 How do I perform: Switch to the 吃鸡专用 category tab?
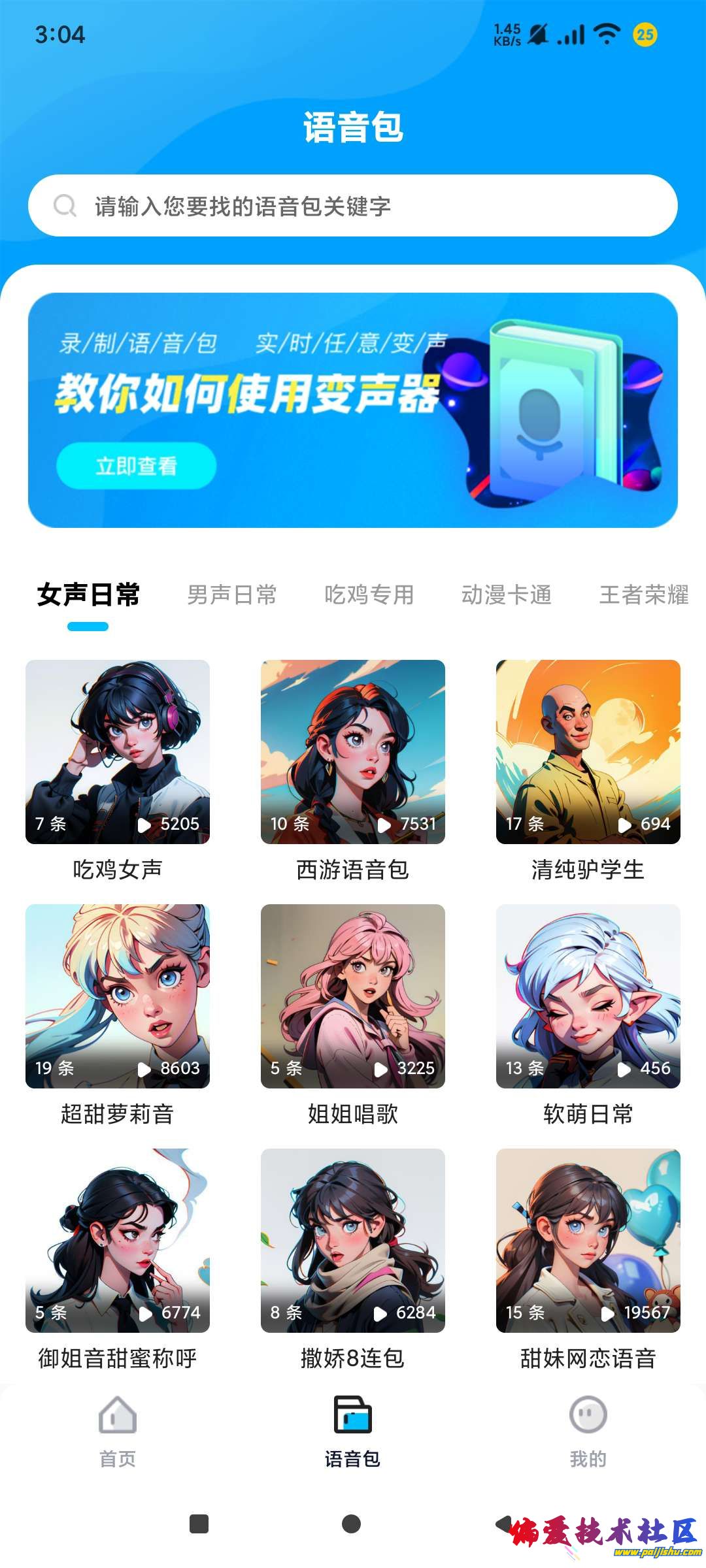click(x=369, y=595)
